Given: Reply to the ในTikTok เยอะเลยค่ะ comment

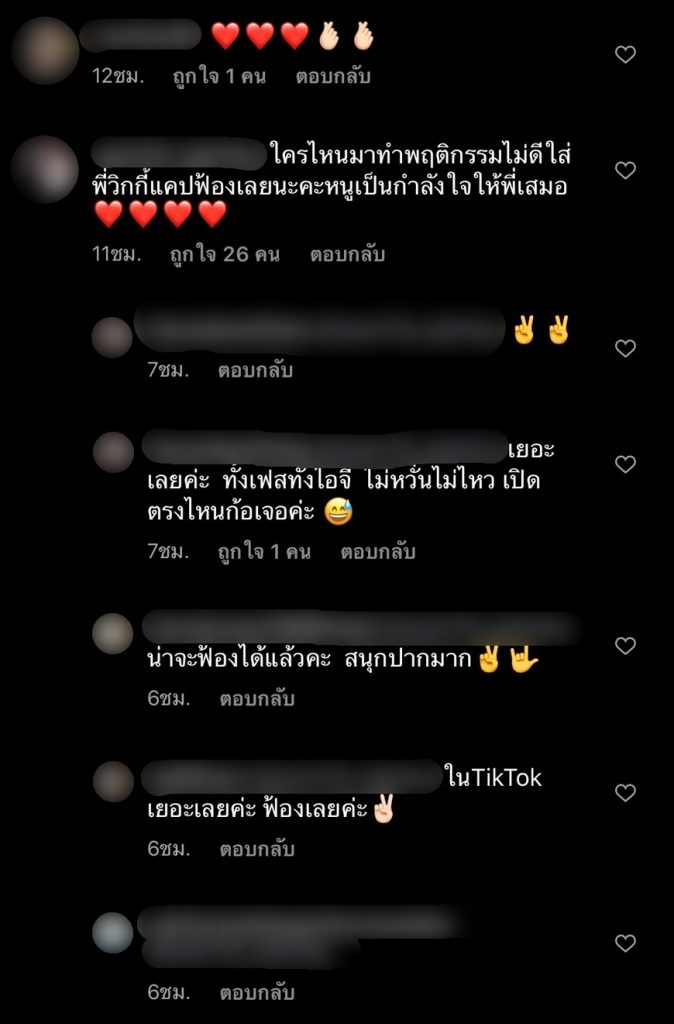Looking at the screenshot, I should pyautogui.click(x=257, y=849).
